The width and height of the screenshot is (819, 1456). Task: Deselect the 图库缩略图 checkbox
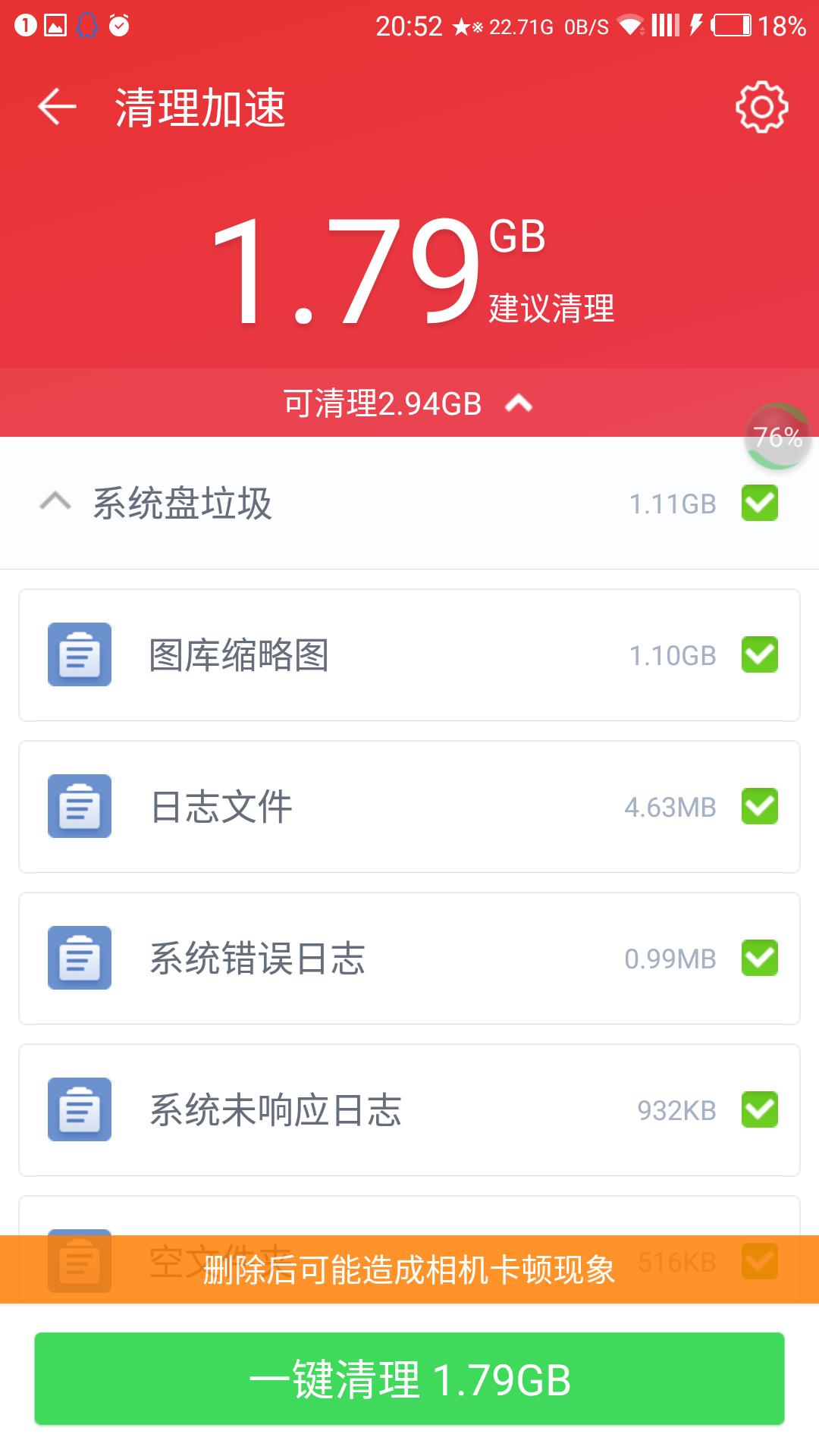(x=761, y=655)
